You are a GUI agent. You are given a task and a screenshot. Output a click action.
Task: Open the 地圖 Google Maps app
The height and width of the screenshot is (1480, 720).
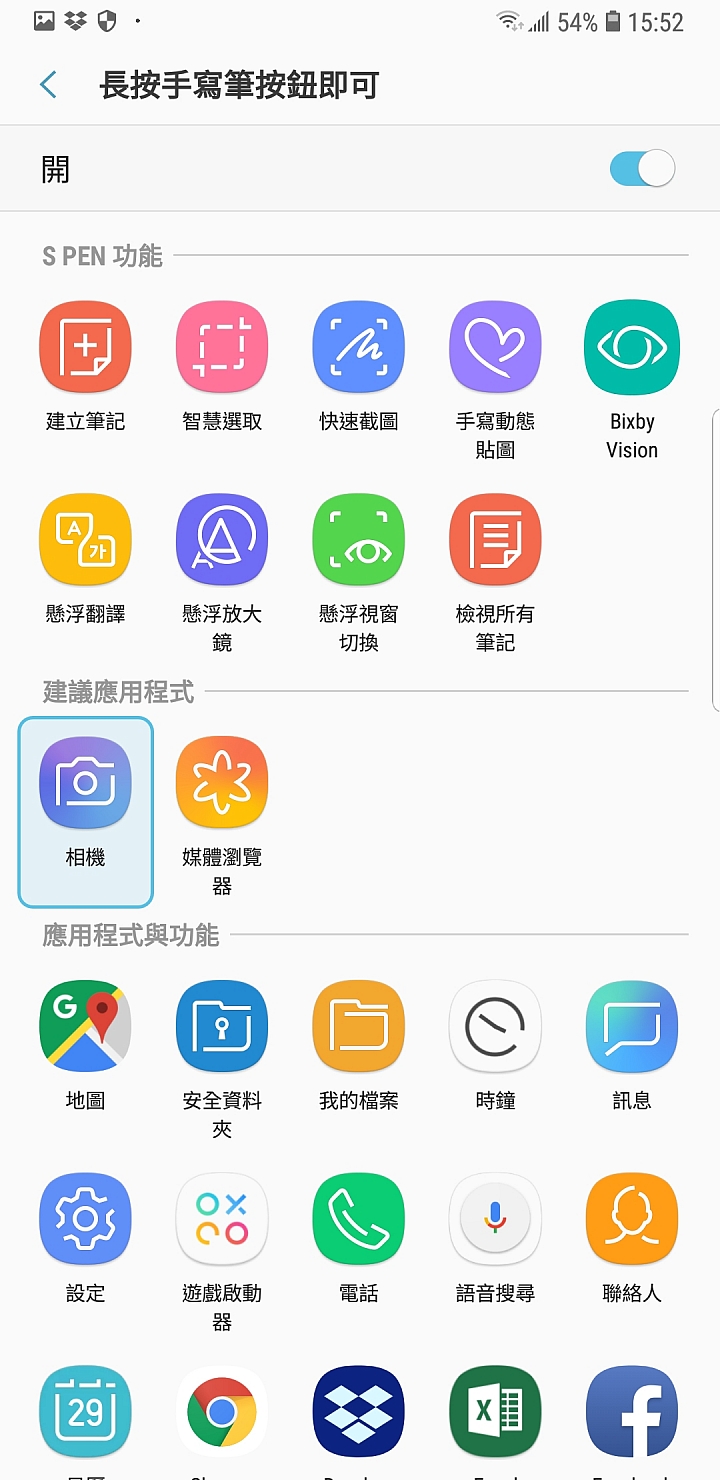[x=85, y=1026]
